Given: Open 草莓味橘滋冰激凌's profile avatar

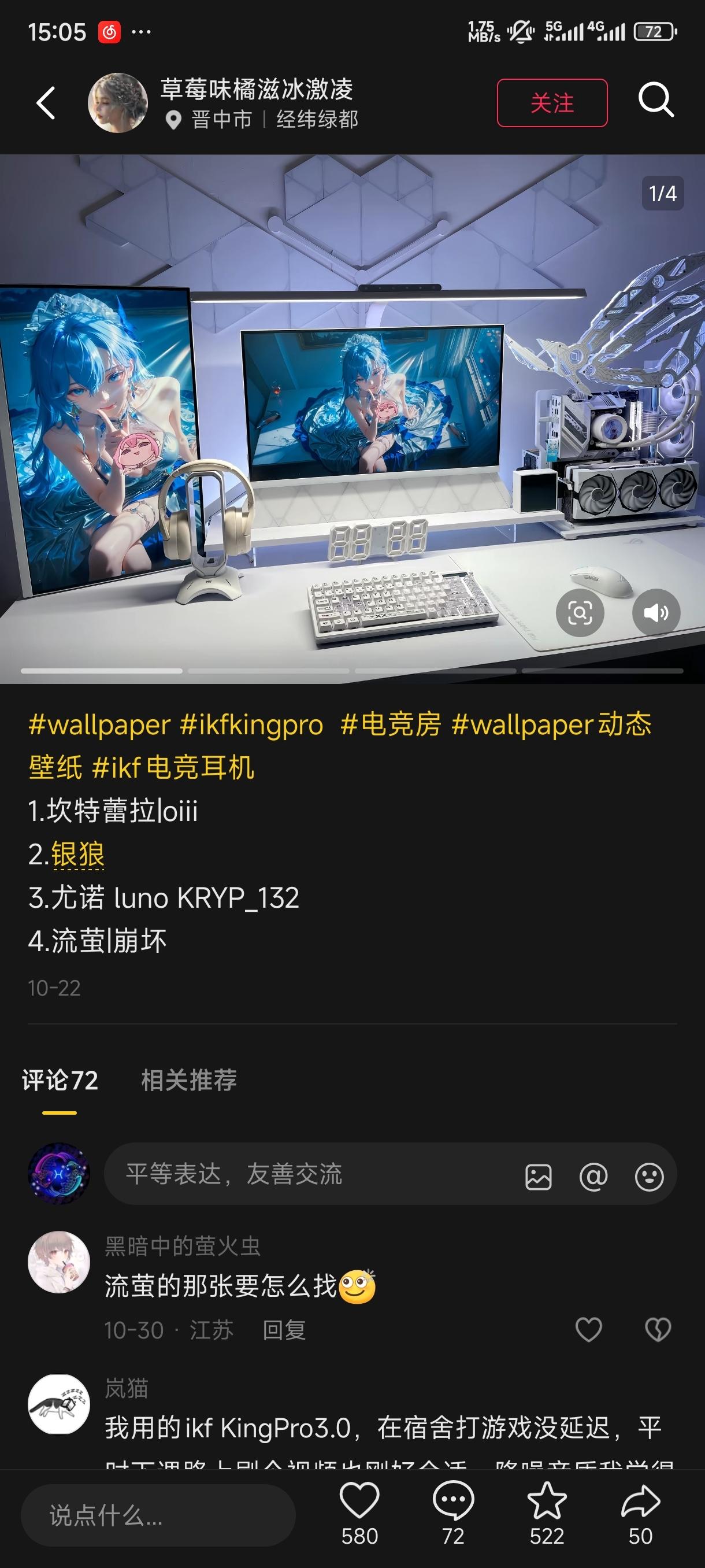Looking at the screenshot, I should (118, 103).
